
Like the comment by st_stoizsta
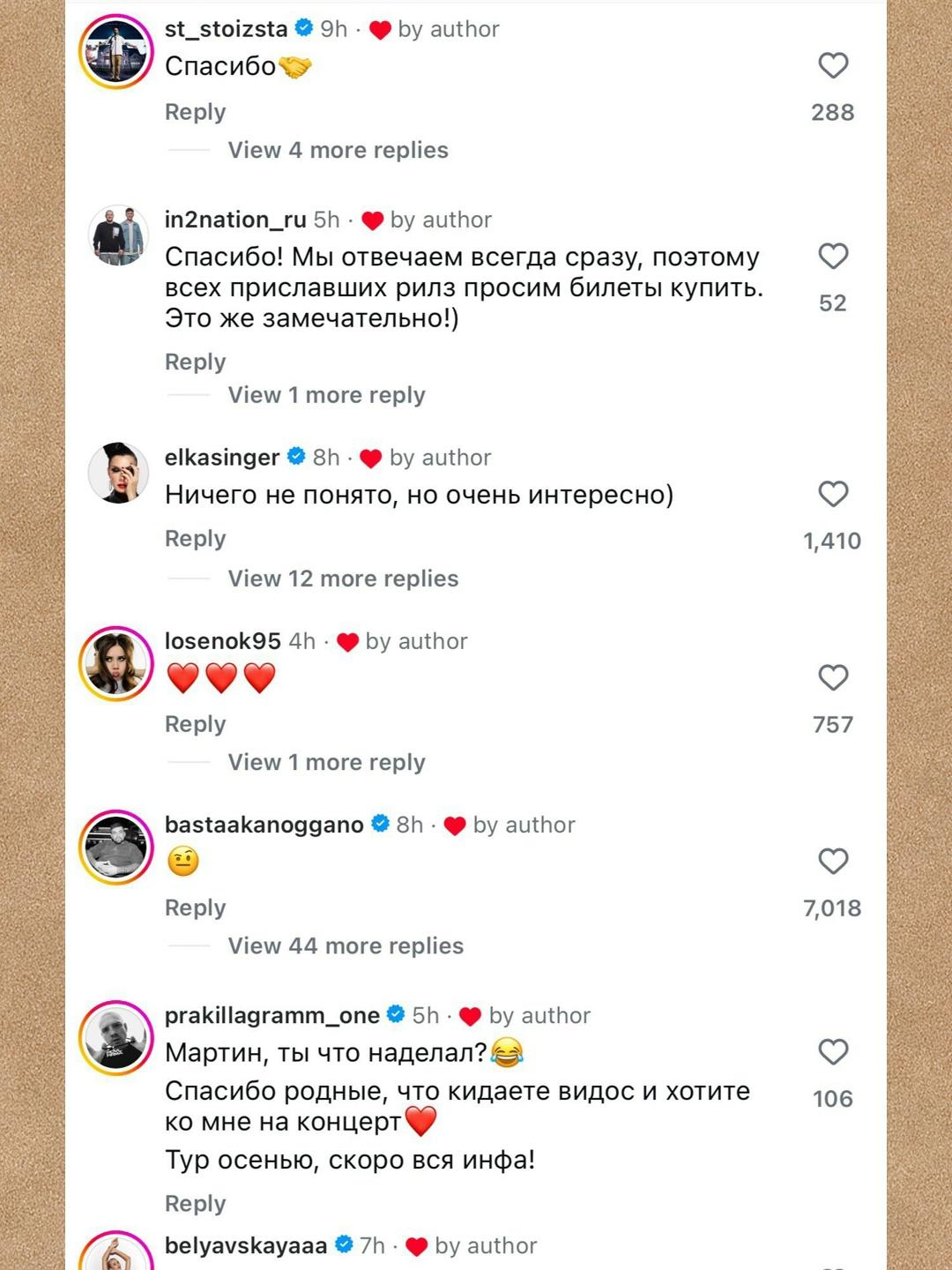point(833,66)
